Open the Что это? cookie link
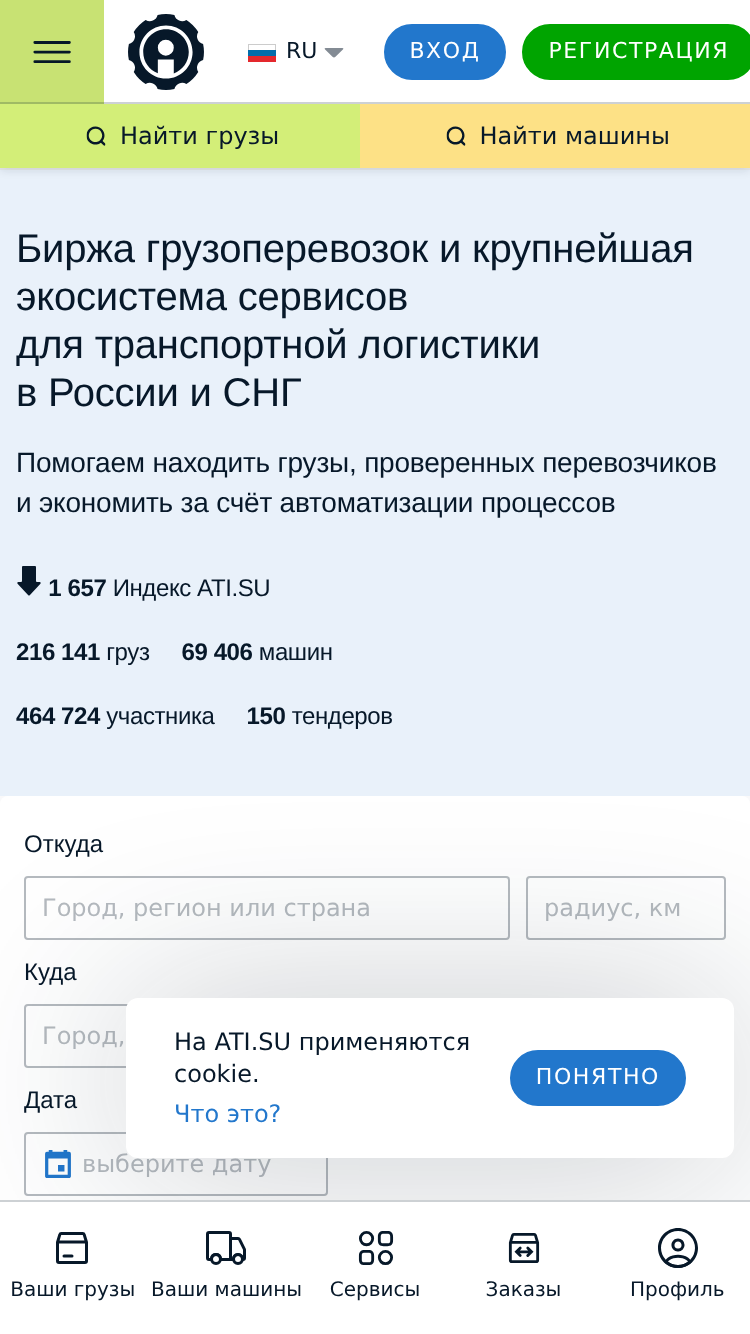The height and width of the screenshot is (1334, 750). point(227,1113)
